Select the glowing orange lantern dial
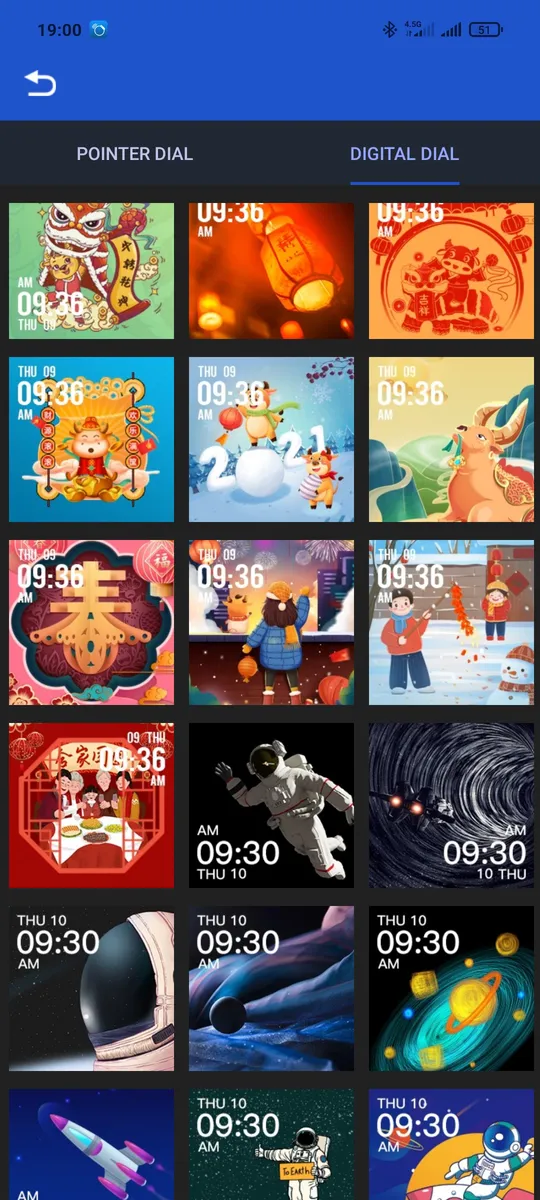The height and width of the screenshot is (1200, 540). [272, 271]
